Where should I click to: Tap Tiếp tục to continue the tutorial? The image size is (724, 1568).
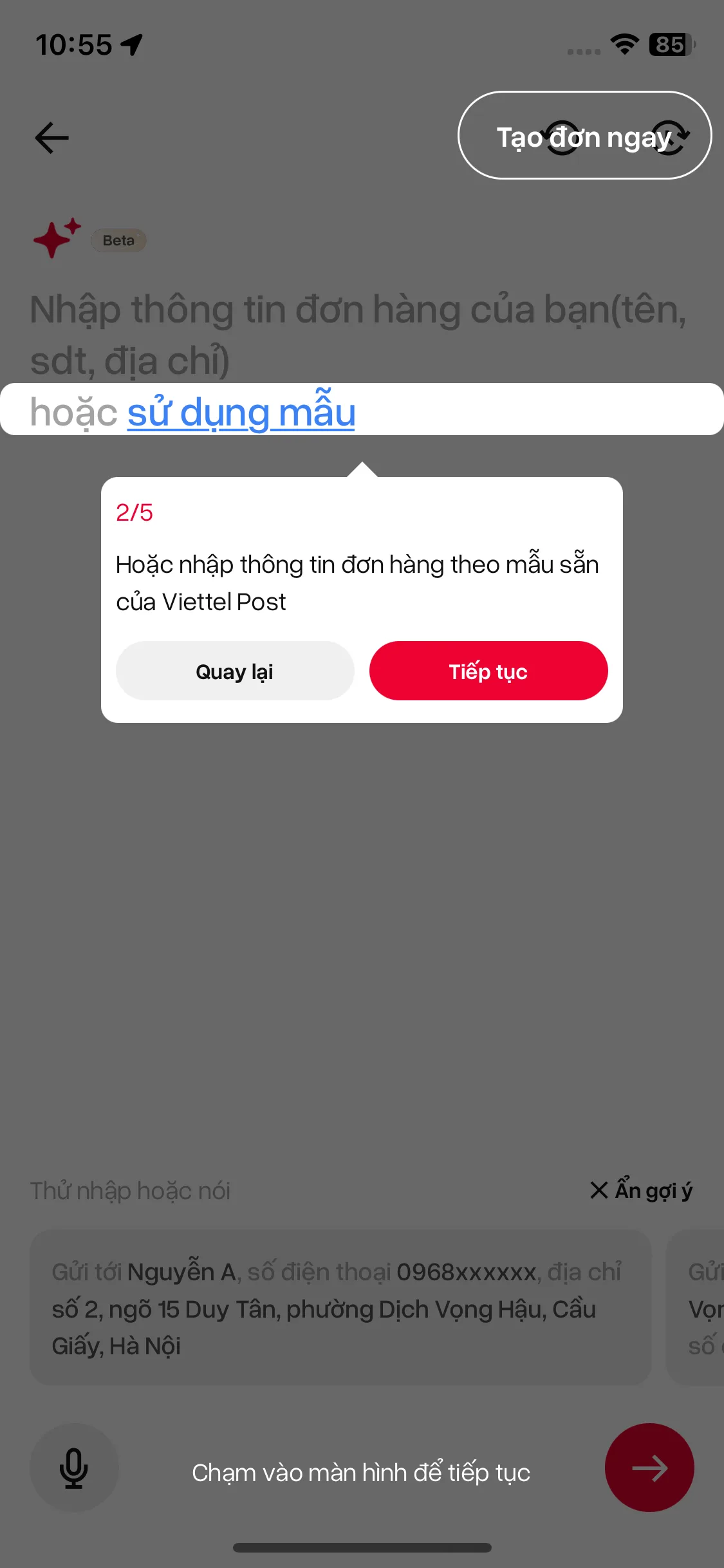coord(488,671)
